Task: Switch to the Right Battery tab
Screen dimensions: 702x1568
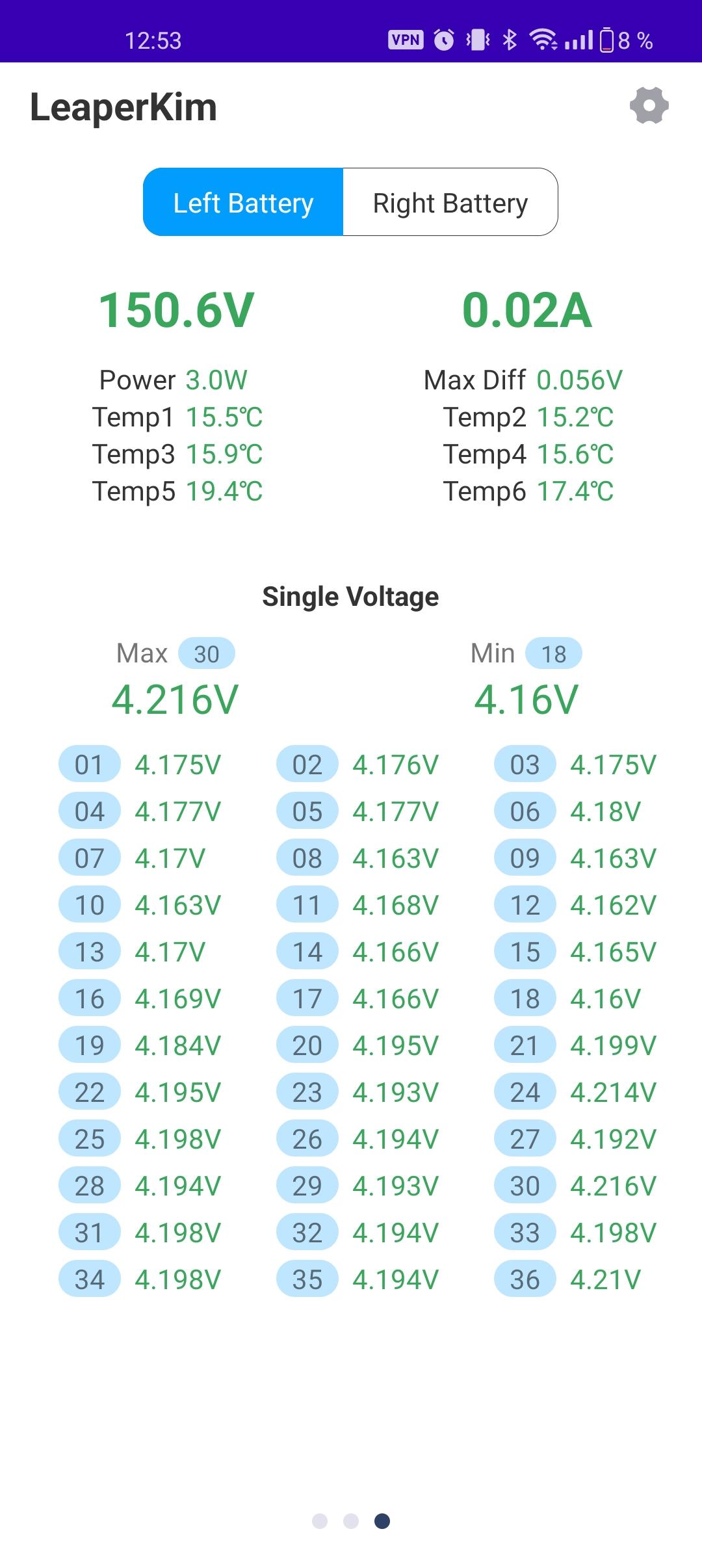Action: pyautogui.click(x=450, y=202)
